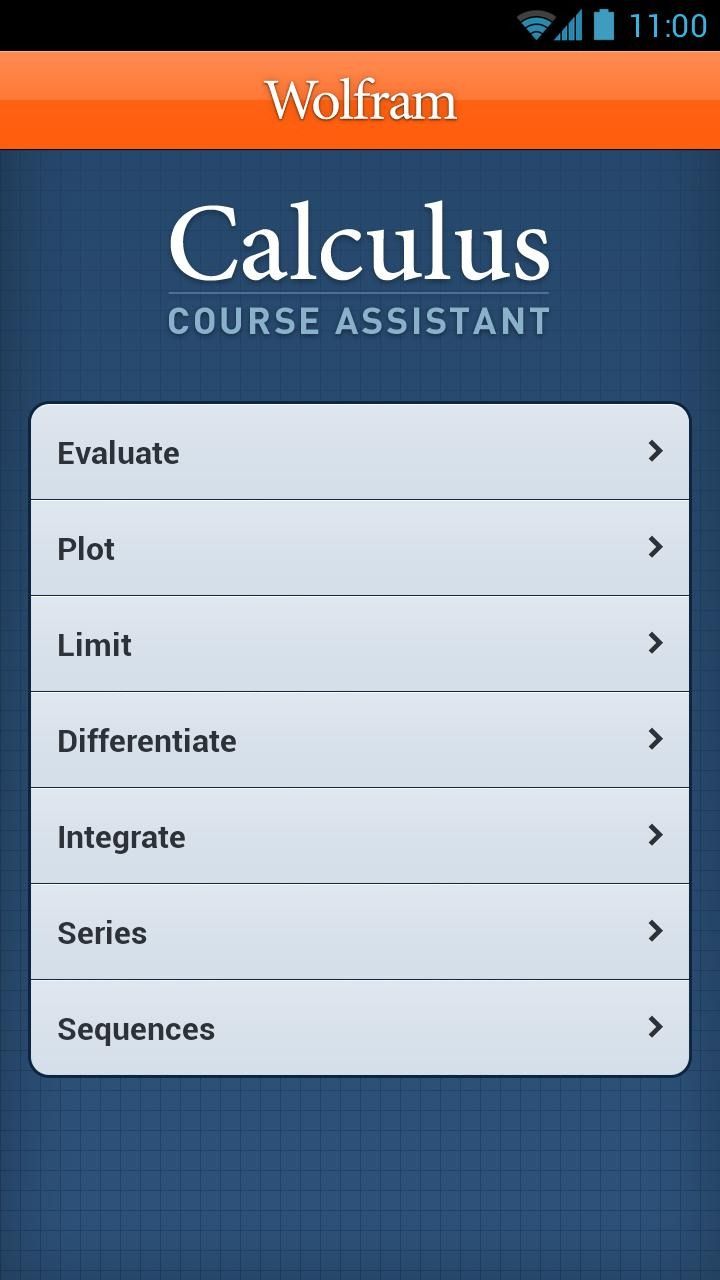Open the Series calculator
The image size is (720, 1280).
(300, 932)
